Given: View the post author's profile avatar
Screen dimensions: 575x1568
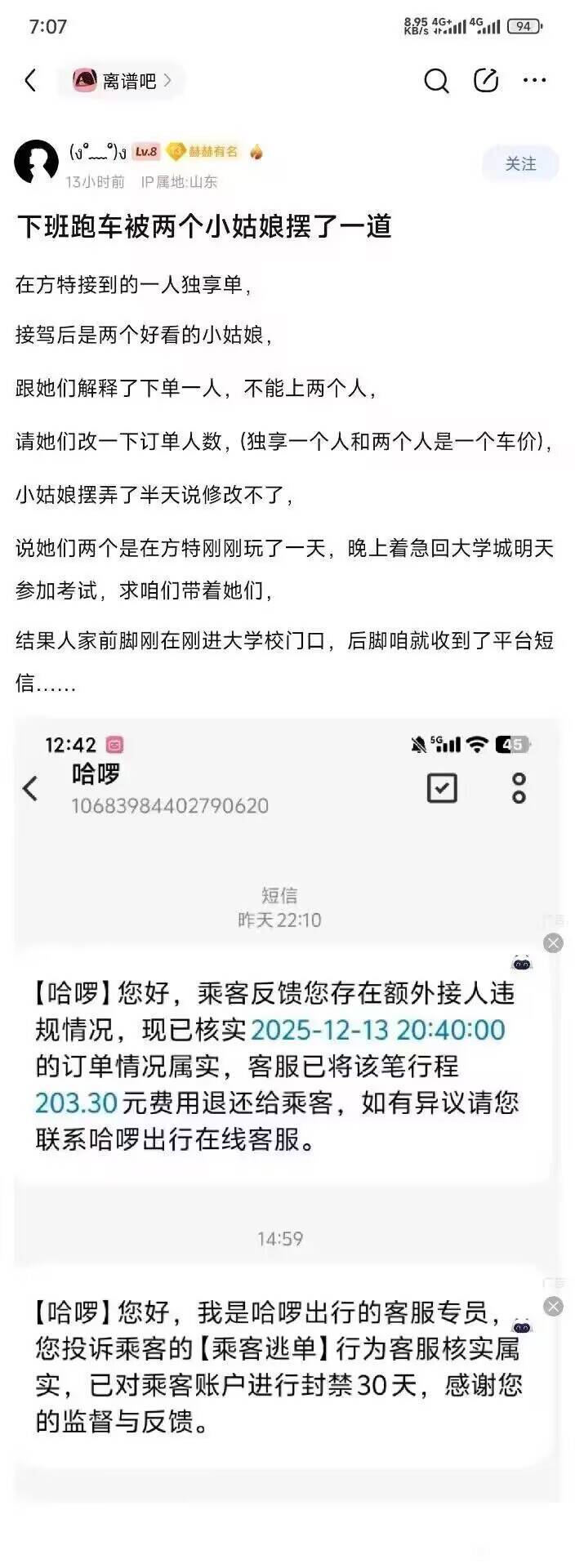Looking at the screenshot, I should click(37, 162).
